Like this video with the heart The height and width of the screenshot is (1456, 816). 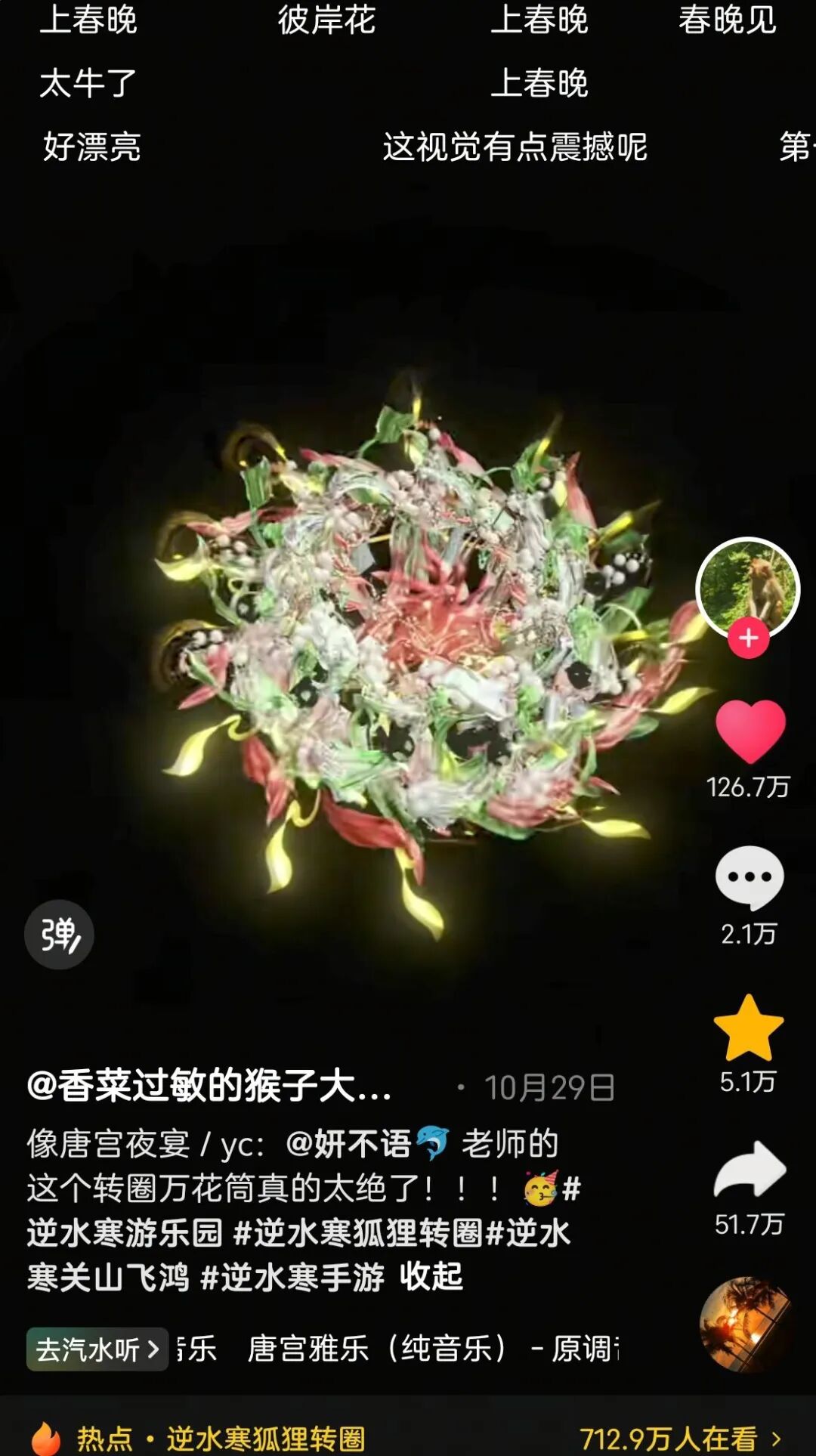[750, 731]
